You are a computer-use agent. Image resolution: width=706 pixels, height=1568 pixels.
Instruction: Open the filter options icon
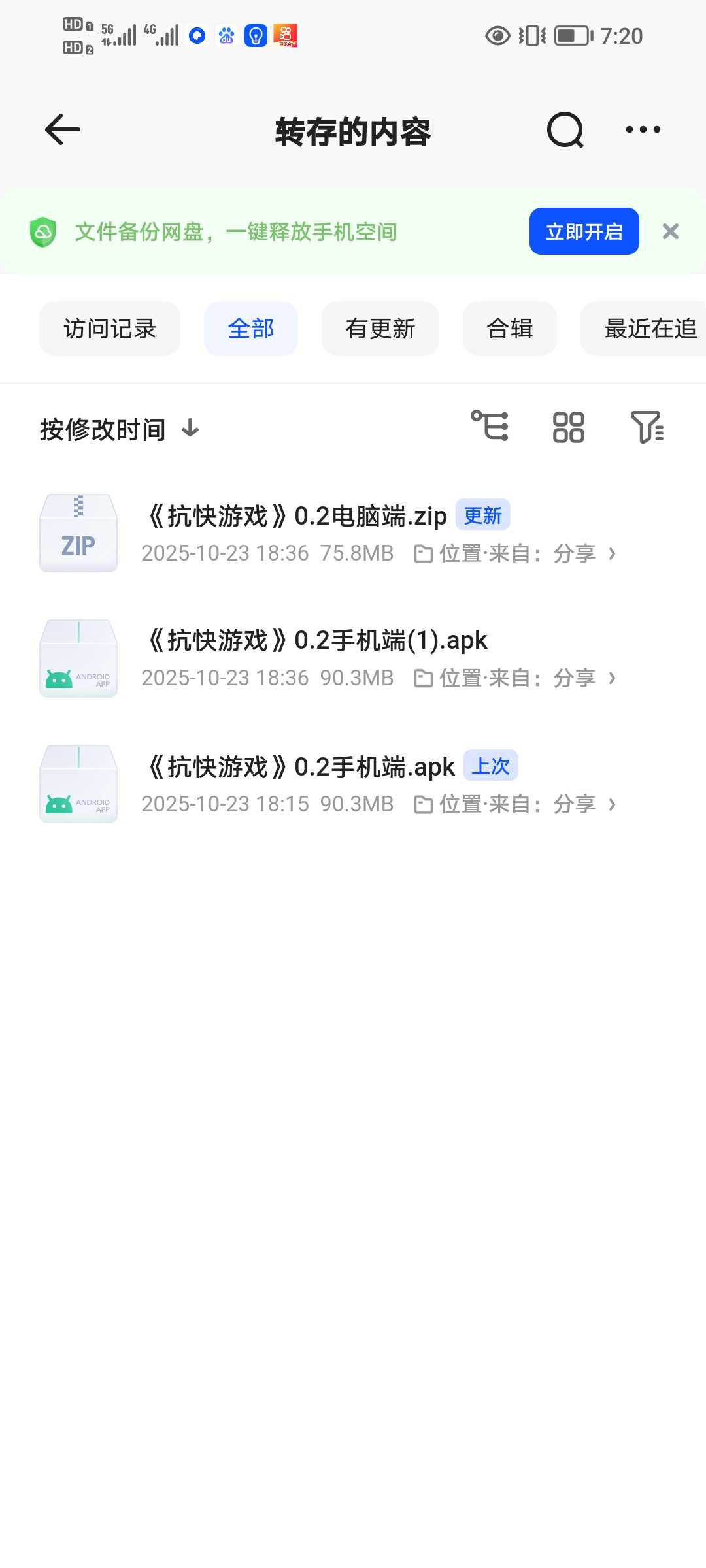tap(647, 427)
